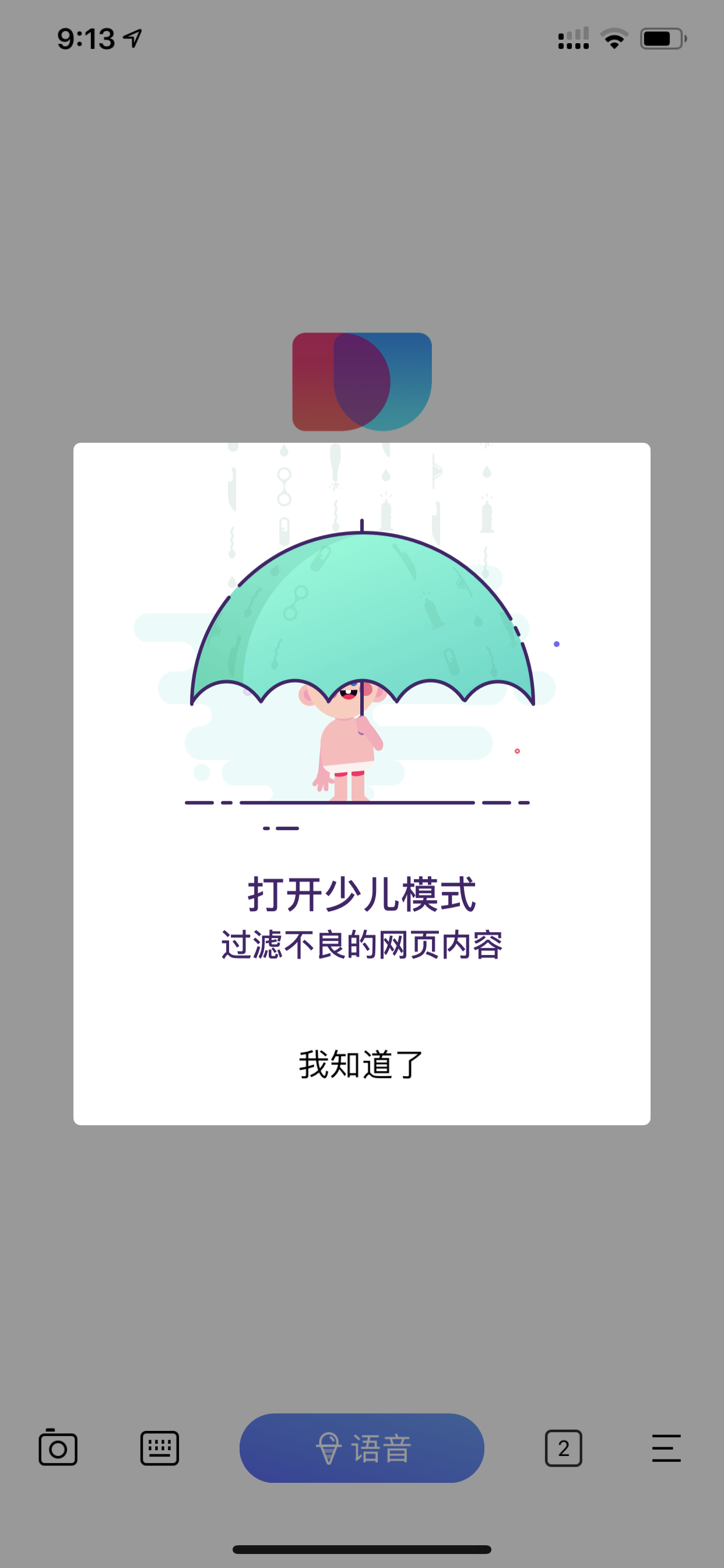Open the tabs switcher showing 2
The width and height of the screenshot is (724, 1568).
pyautogui.click(x=563, y=1447)
